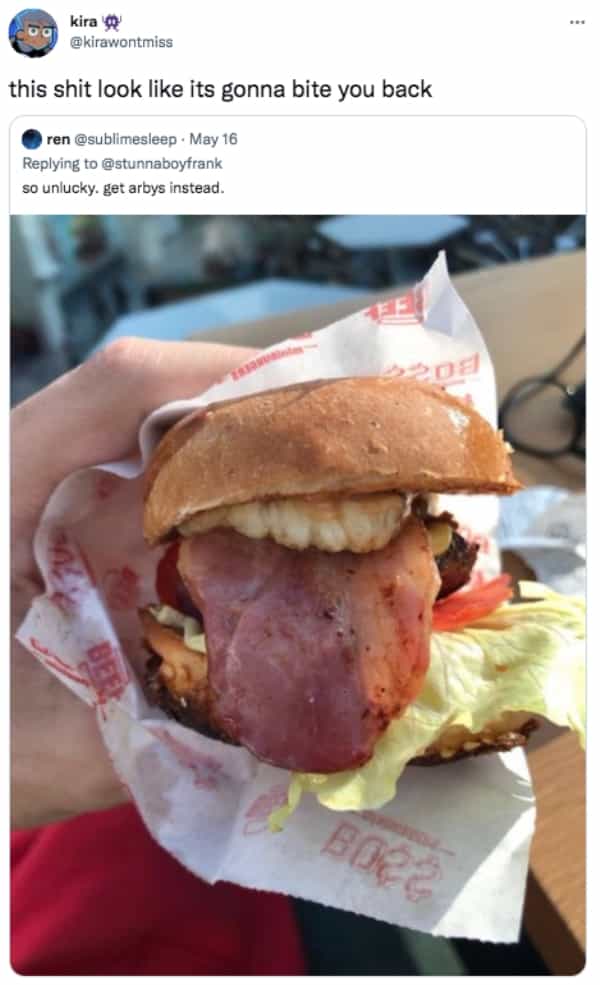Open the quoted tweet from ren

[x=300, y=187]
